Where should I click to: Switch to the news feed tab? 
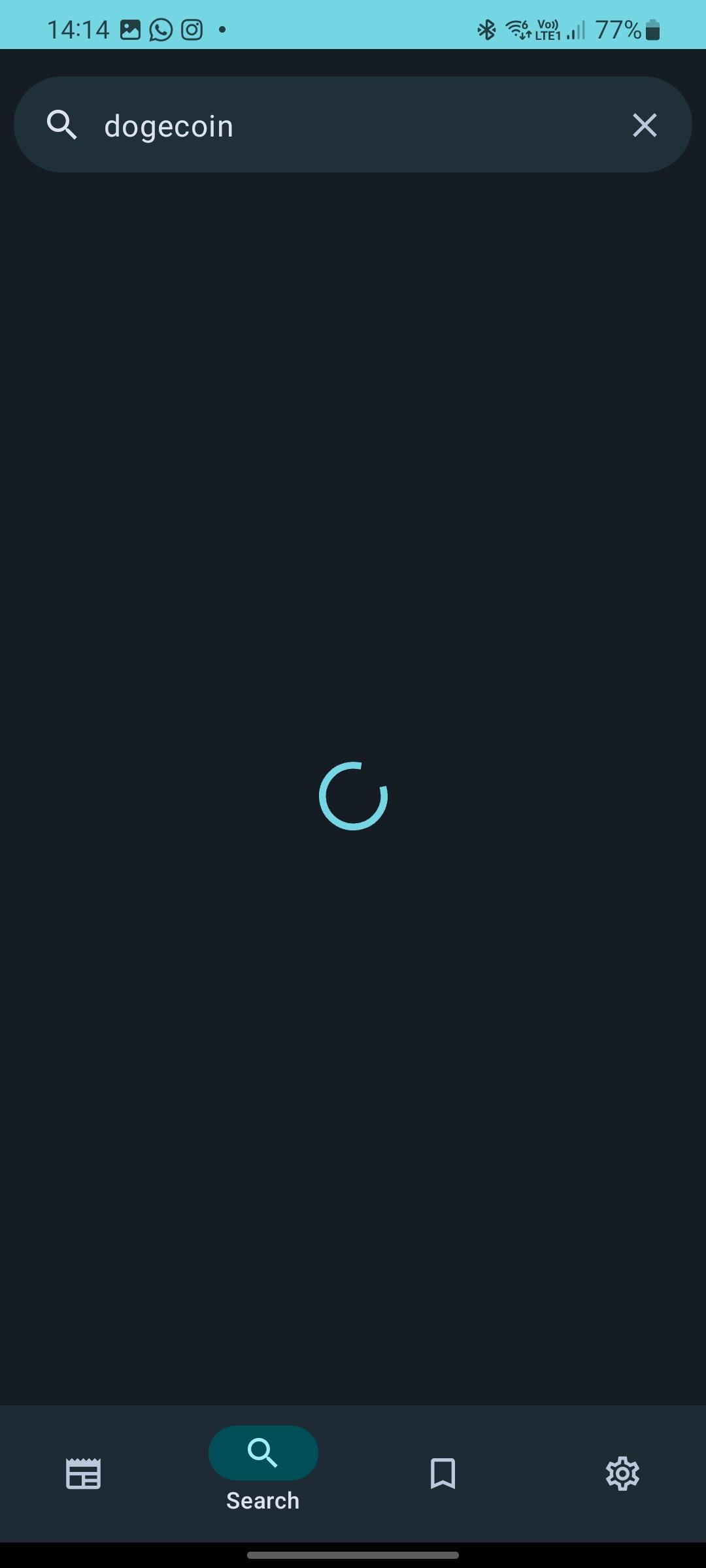(x=84, y=1473)
